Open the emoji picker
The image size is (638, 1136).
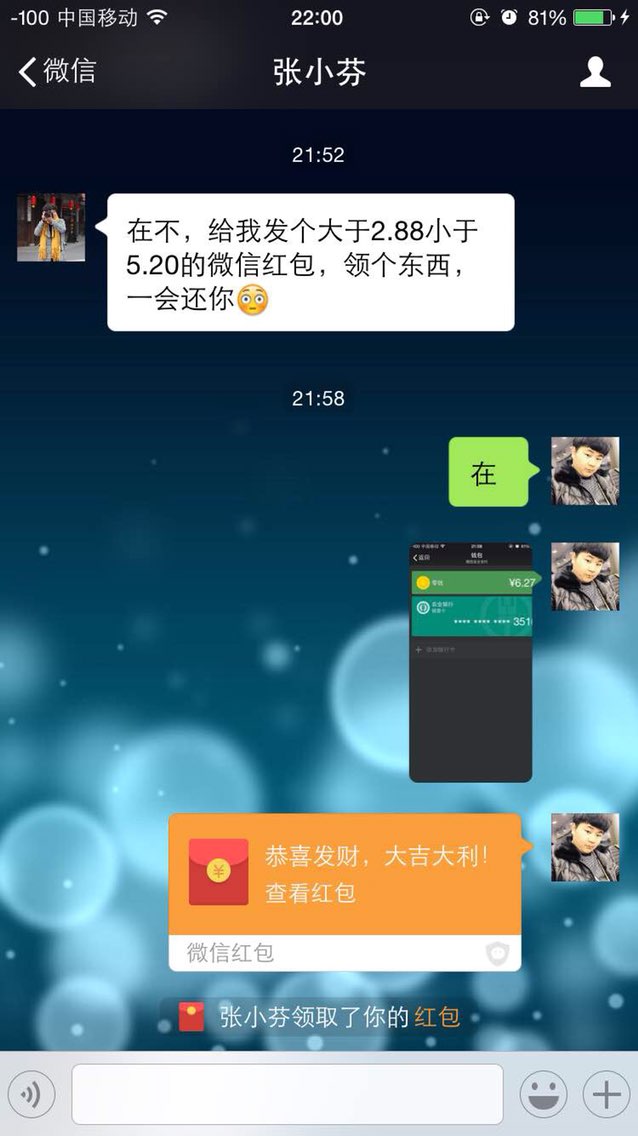pyautogui.click(x=543, y=1094)
